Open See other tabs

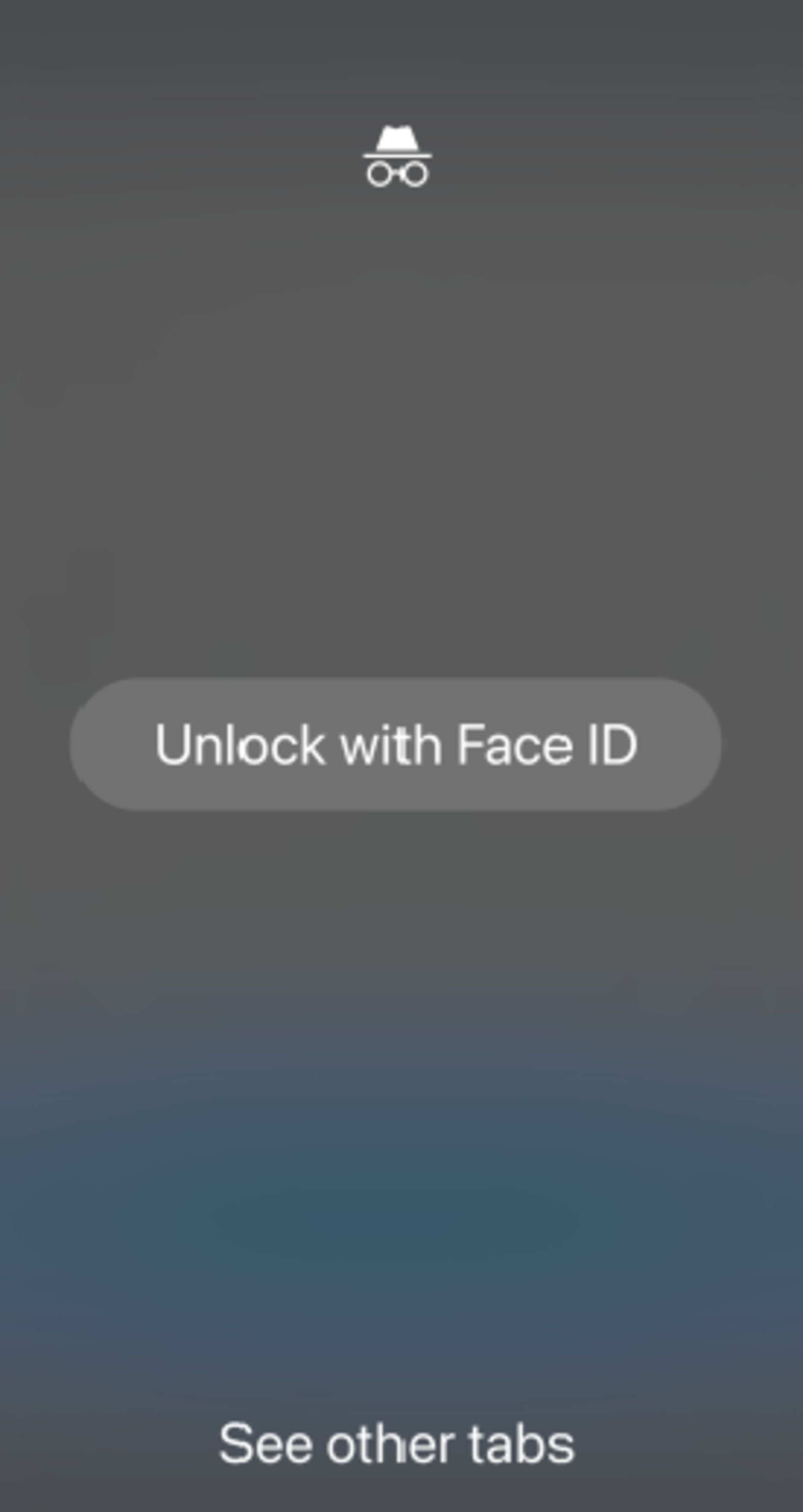(x=396, y=1443)
